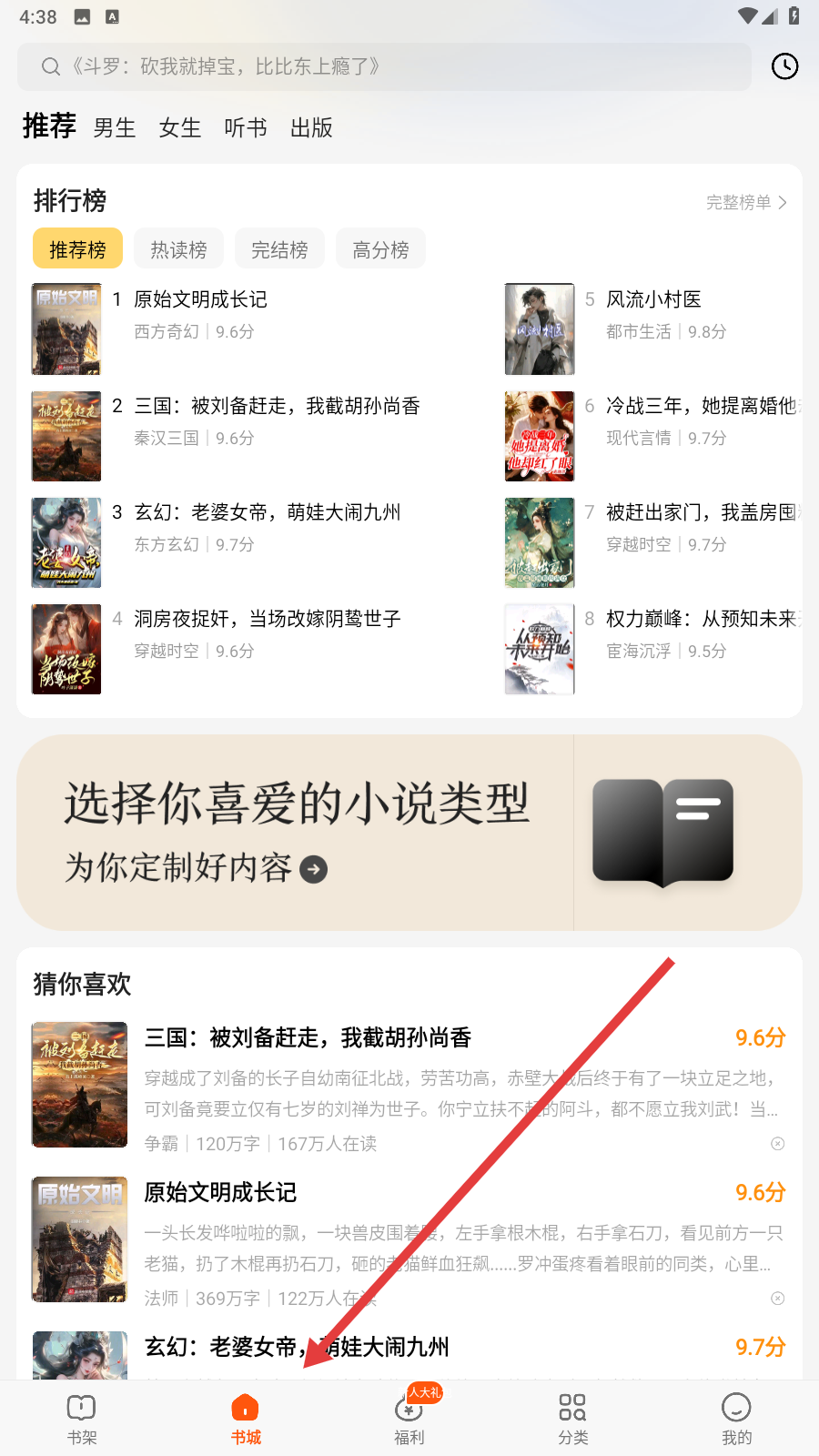Open the reading history clock icon
Screen dimensions: 819x1456
pyautogui.click(x=784, y=66)
